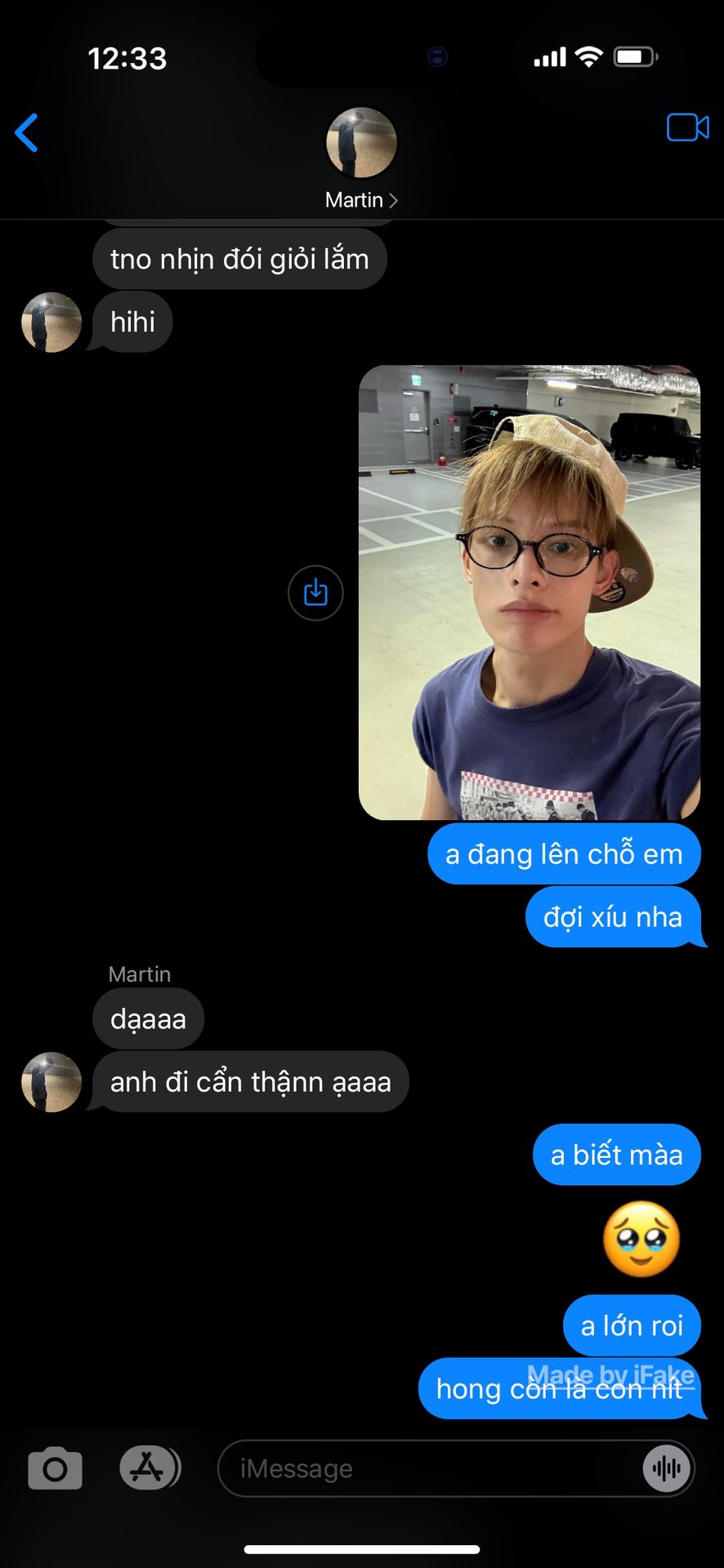
Task: Open the camera to attach a photo
Action: tap(55, 1468)
